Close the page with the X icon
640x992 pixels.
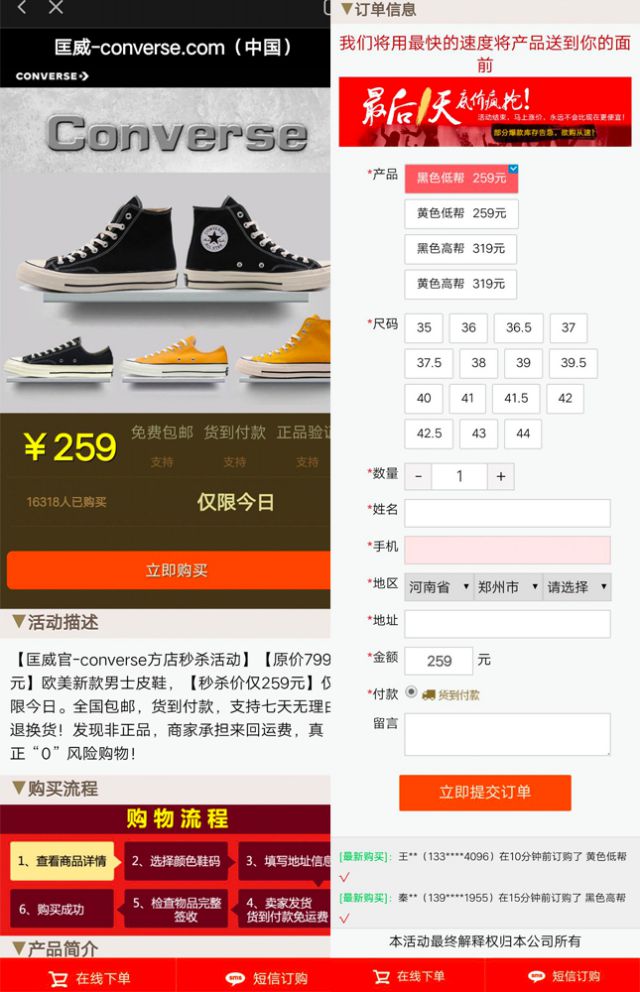(56, 8)
